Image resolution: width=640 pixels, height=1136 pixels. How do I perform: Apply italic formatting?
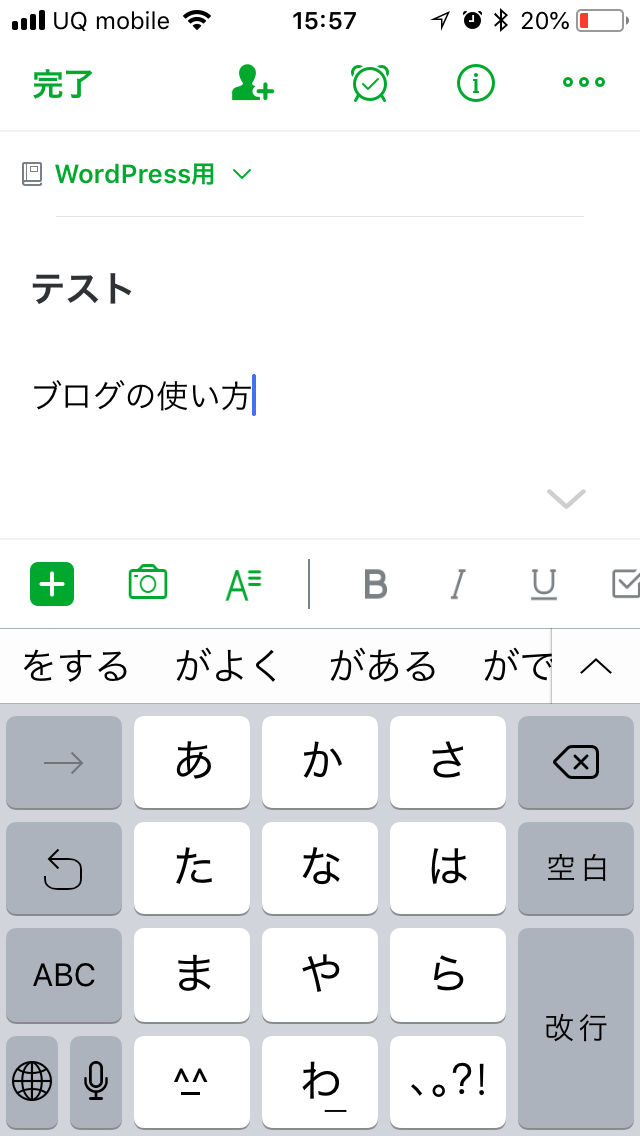tap(457, 584)
